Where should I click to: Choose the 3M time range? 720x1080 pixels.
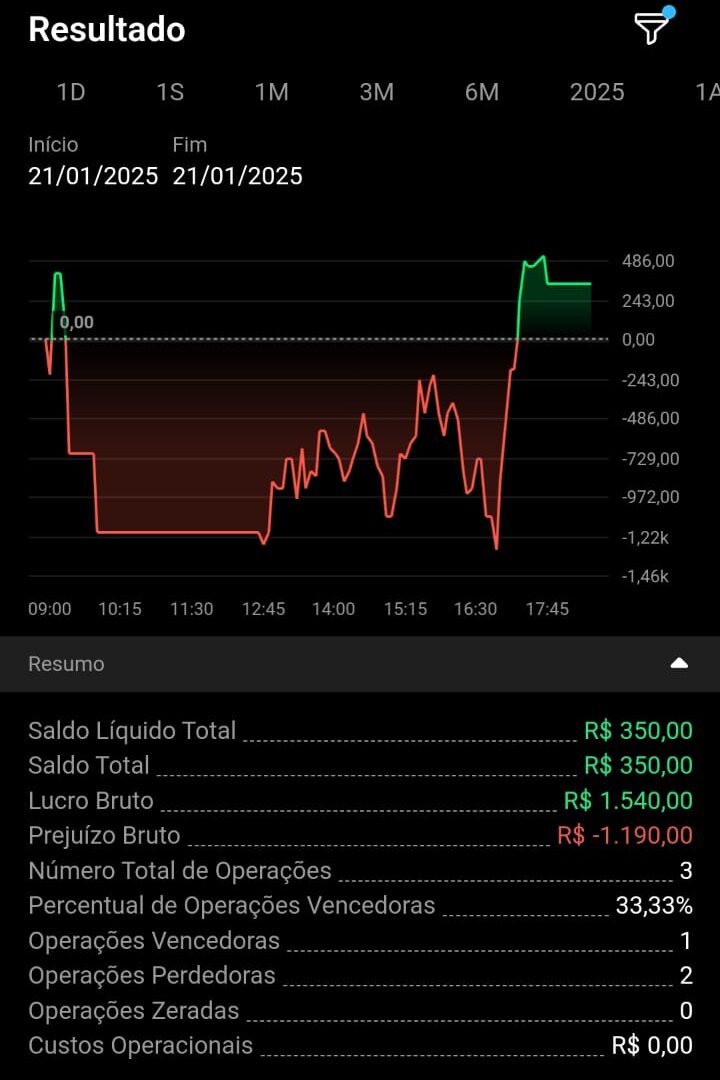(x=377, y=92)
